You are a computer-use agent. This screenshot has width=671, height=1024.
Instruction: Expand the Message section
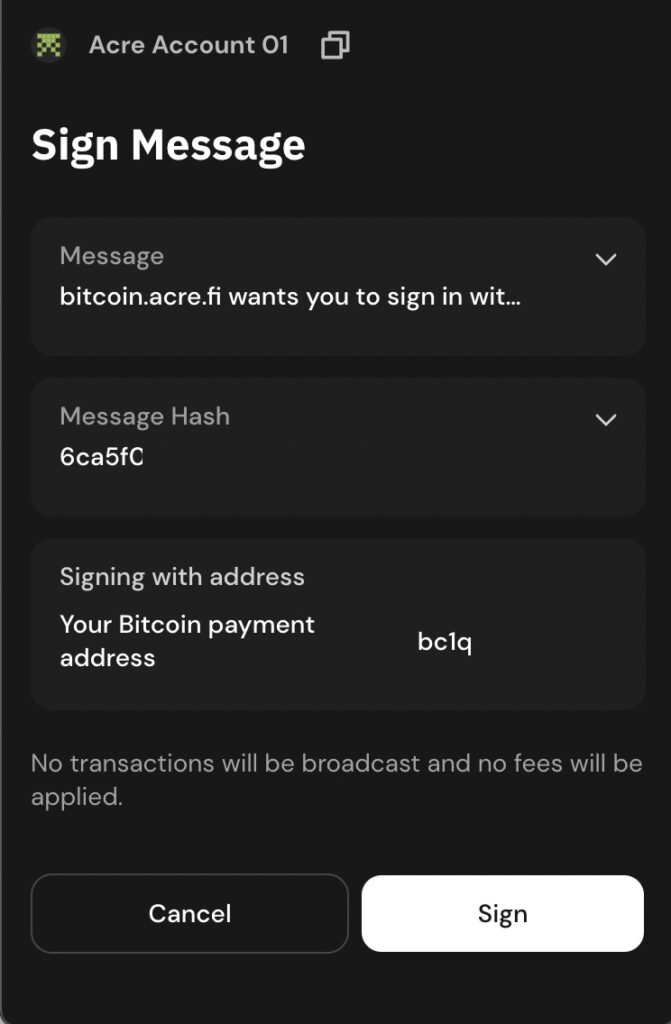605,260
